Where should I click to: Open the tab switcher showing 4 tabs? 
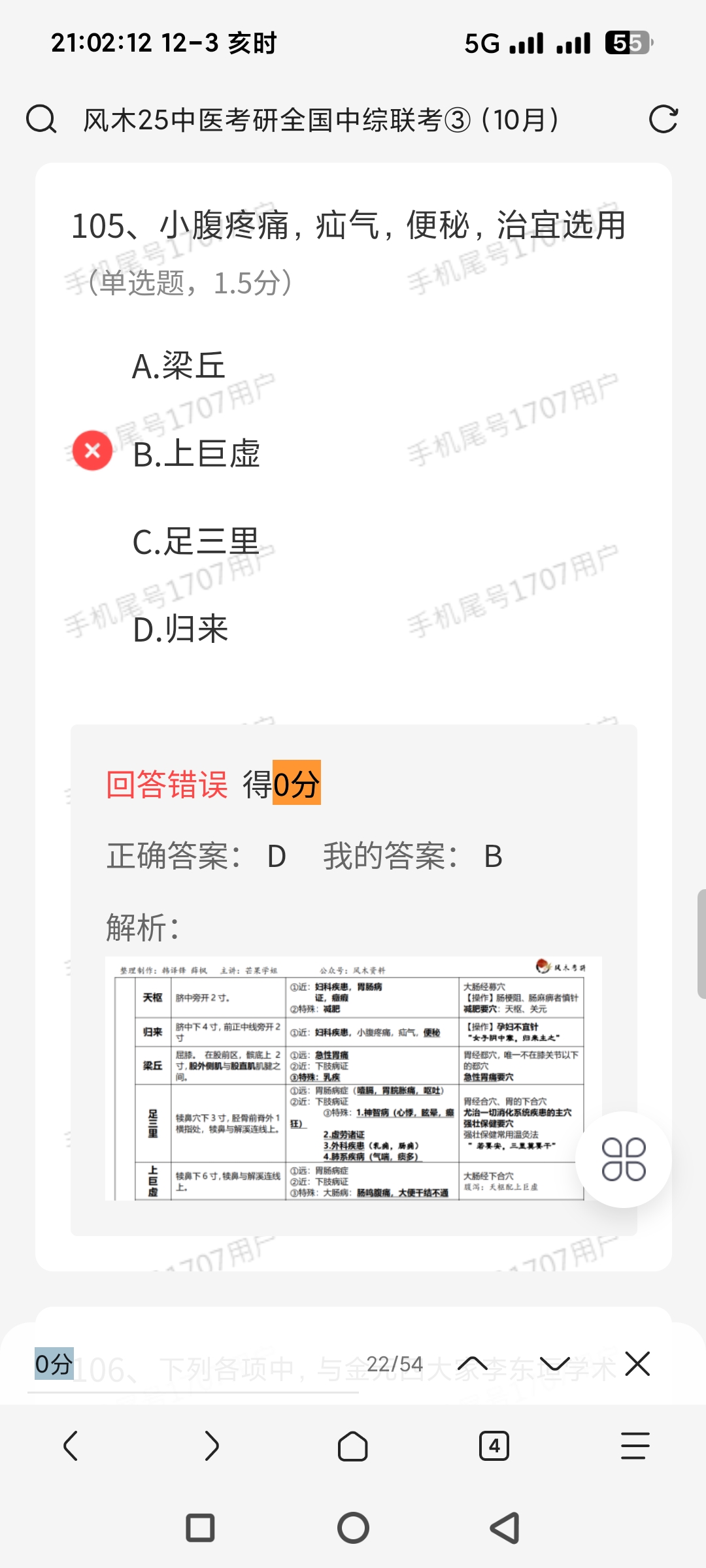click(494, 1446)
